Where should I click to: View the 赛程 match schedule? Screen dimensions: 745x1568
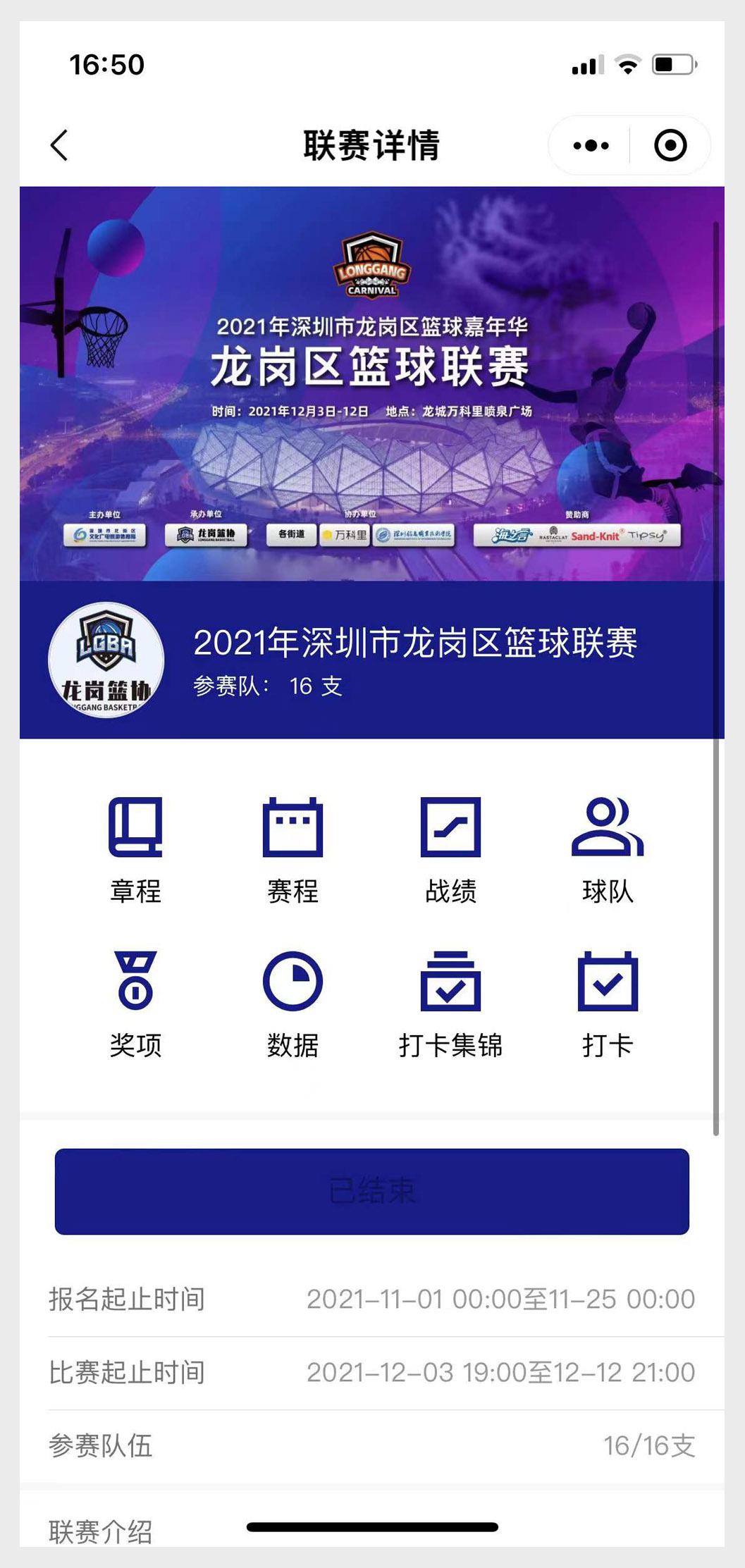(293, 850)
